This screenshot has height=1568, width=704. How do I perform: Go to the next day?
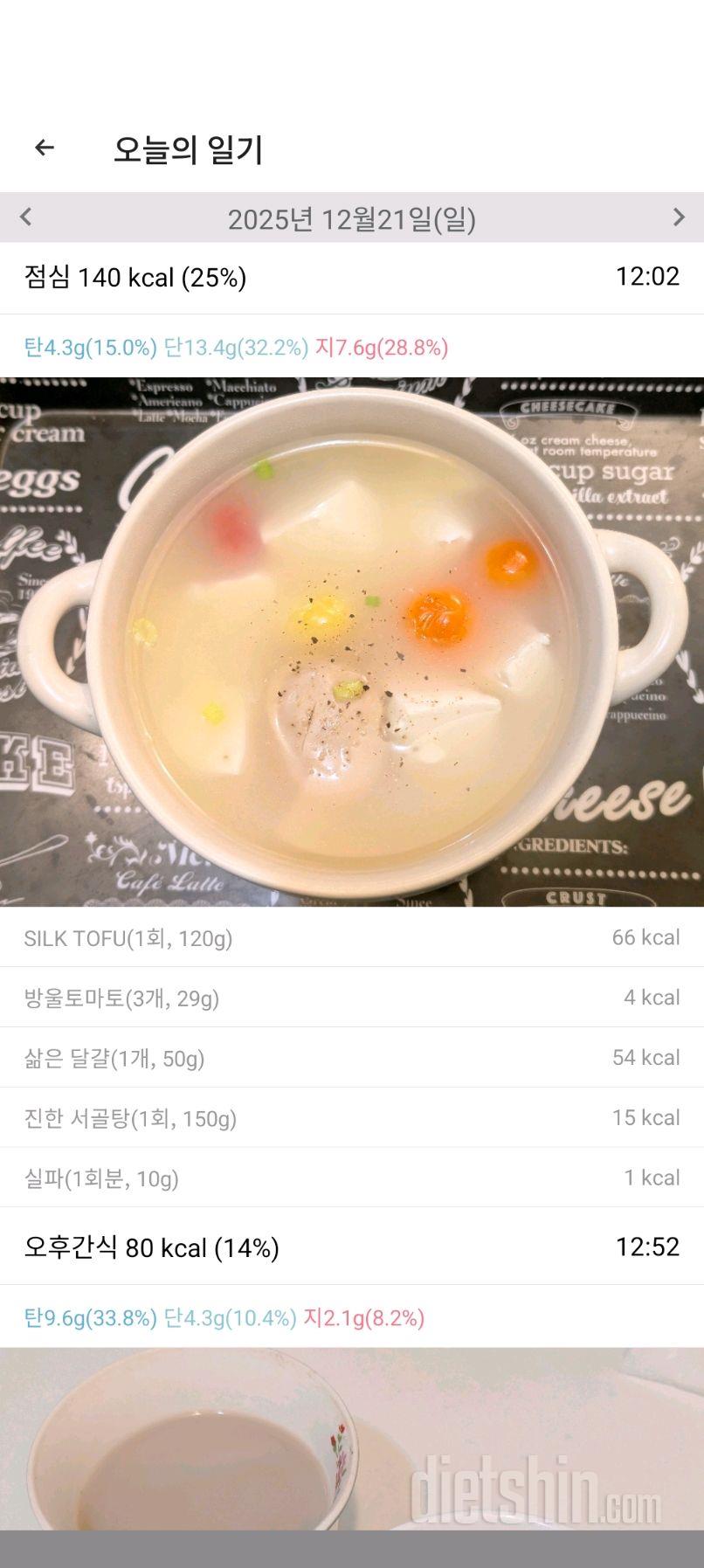point(679,217)
